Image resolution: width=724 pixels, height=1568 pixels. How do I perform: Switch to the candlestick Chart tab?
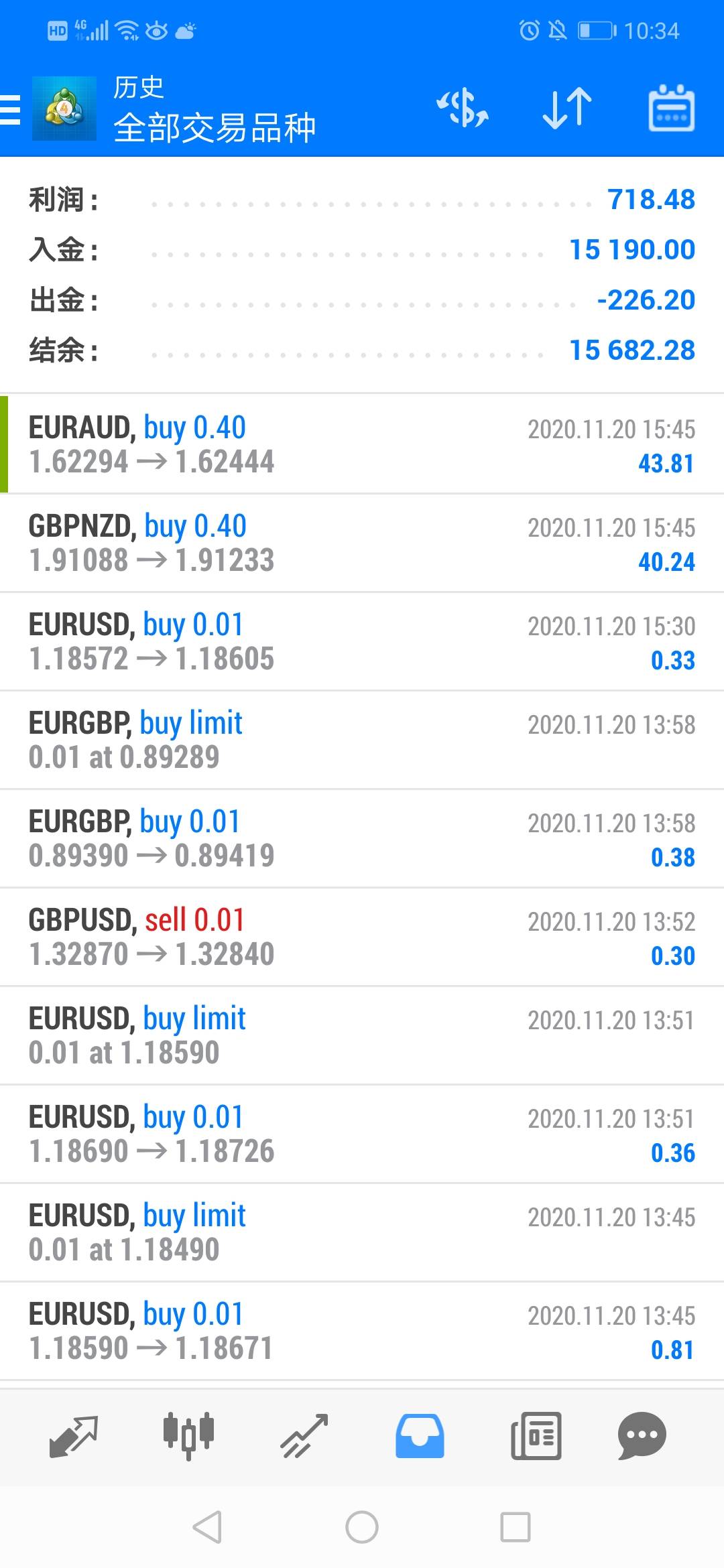188,1435
